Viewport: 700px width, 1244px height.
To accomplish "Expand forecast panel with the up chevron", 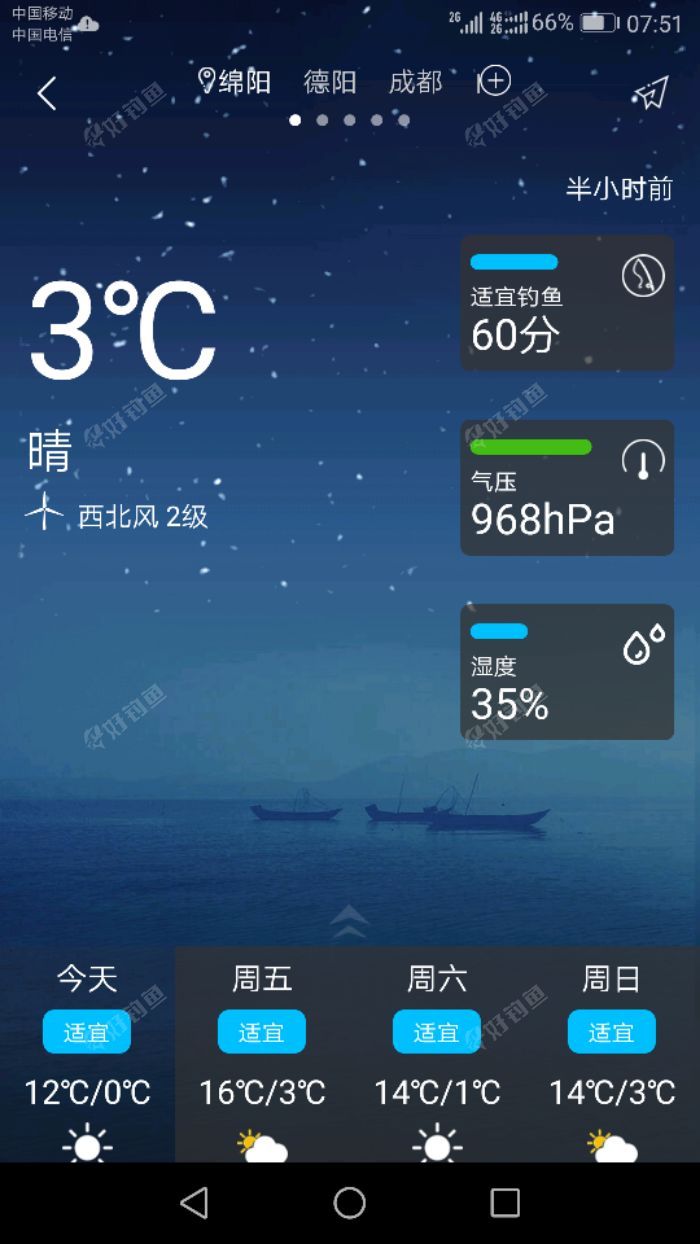I will (x=349, y=922).
